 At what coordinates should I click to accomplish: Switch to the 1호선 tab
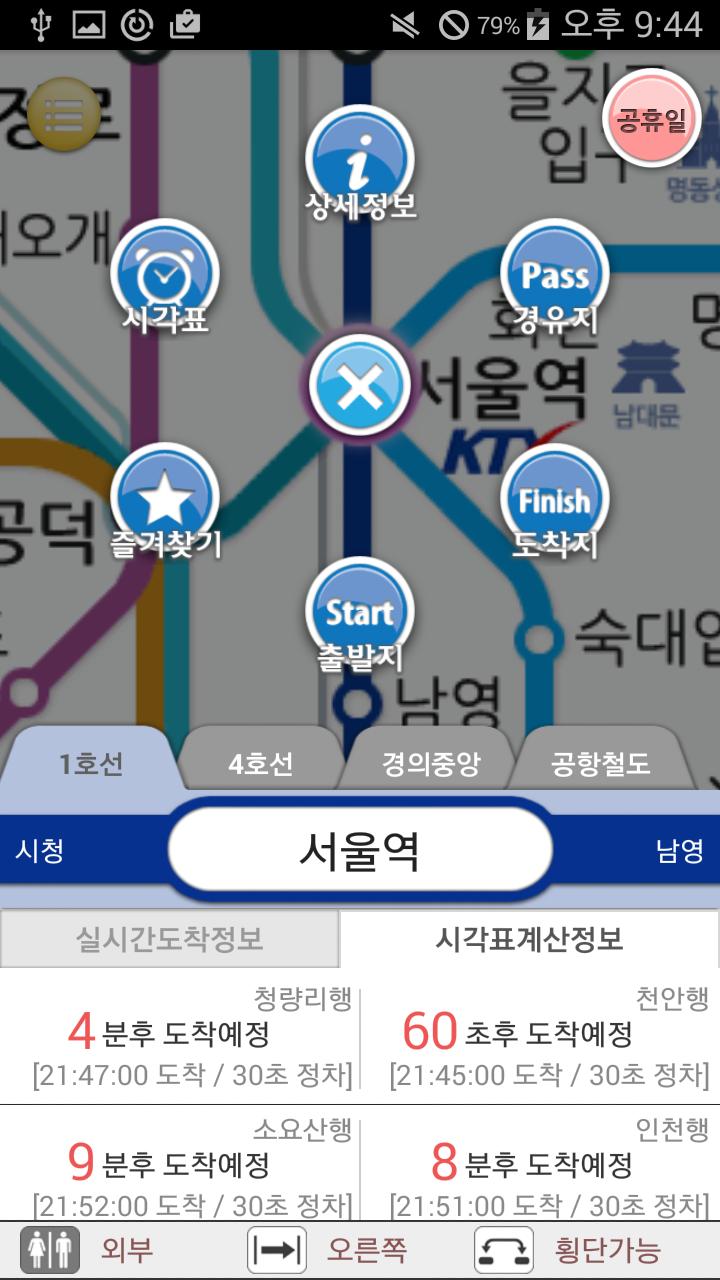91,764
